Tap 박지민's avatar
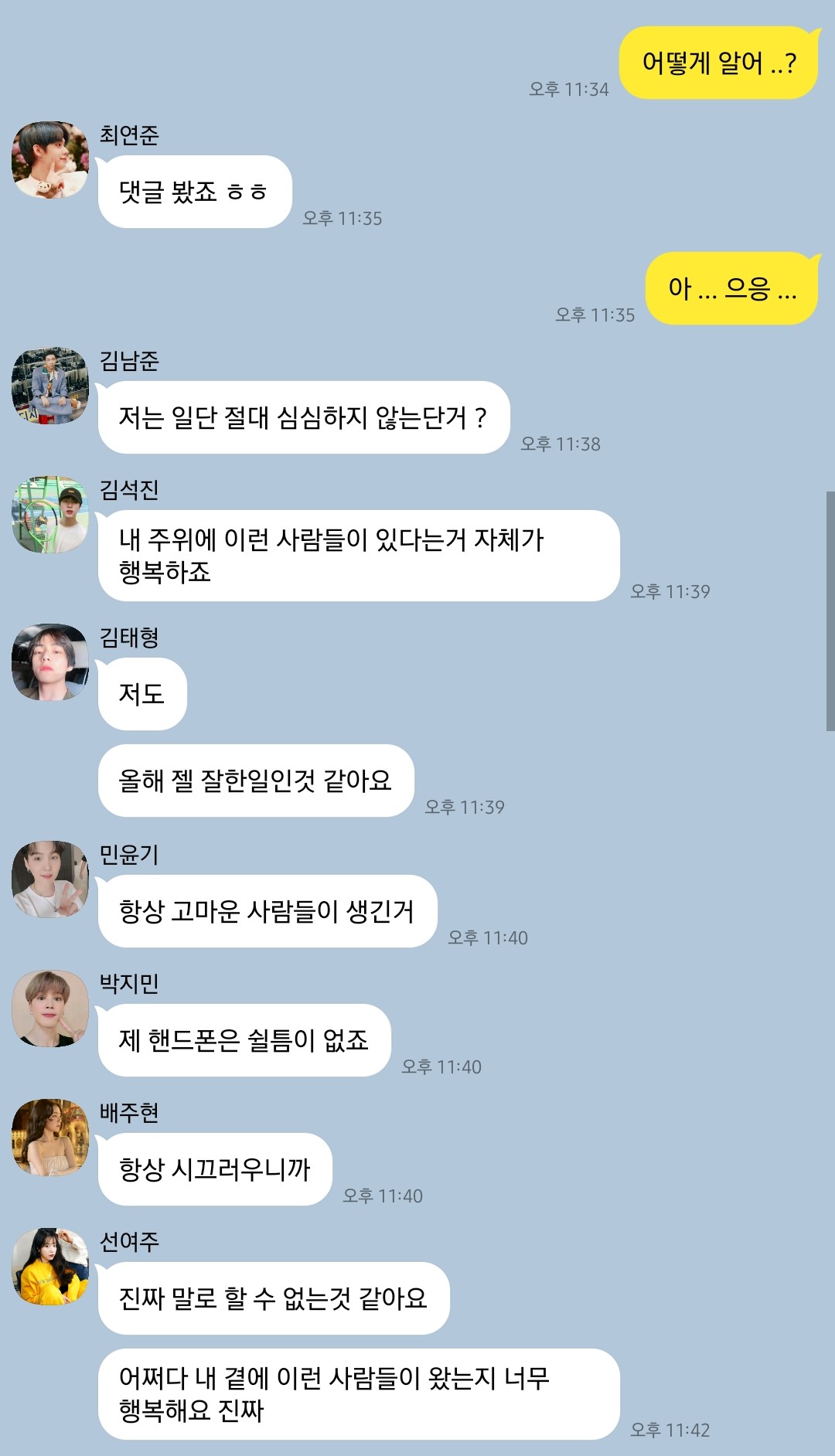This screenshot has height=1456, width=835. pos(50,1009)
